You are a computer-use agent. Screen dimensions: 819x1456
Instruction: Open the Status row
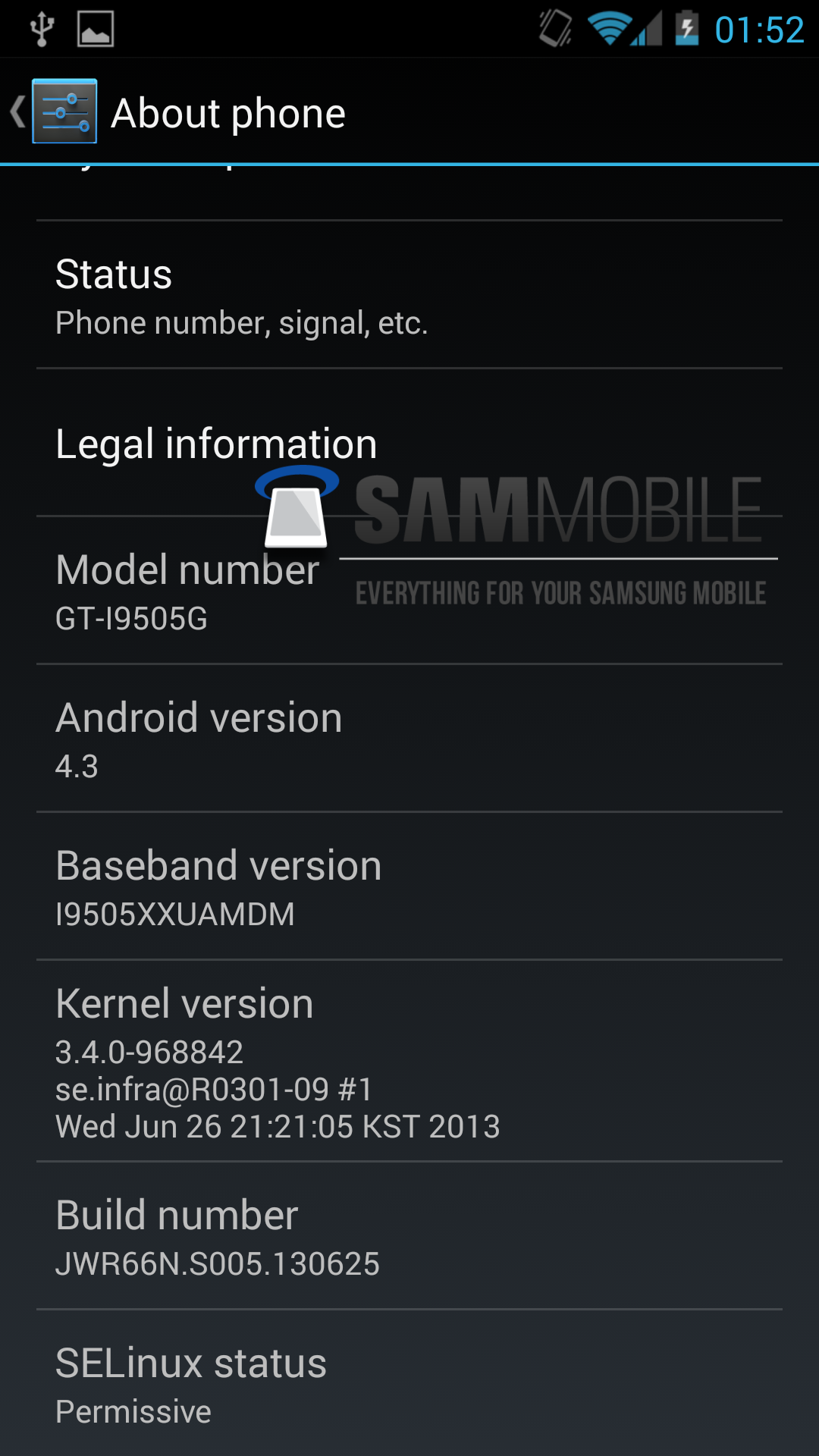(x=409, y=296)
